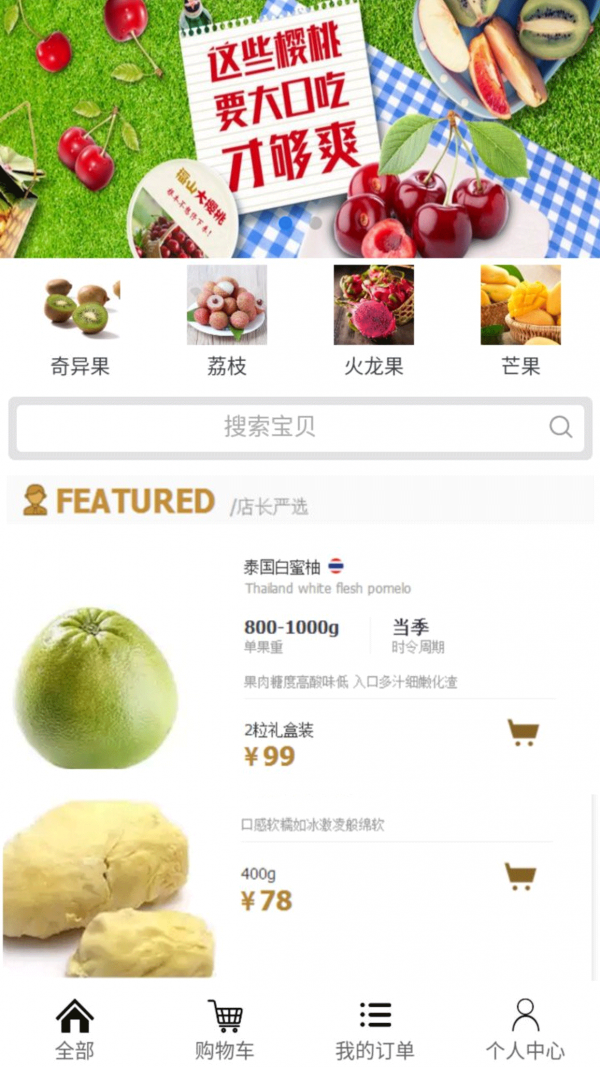Open the cherry promotion banner

click(300, 128)
